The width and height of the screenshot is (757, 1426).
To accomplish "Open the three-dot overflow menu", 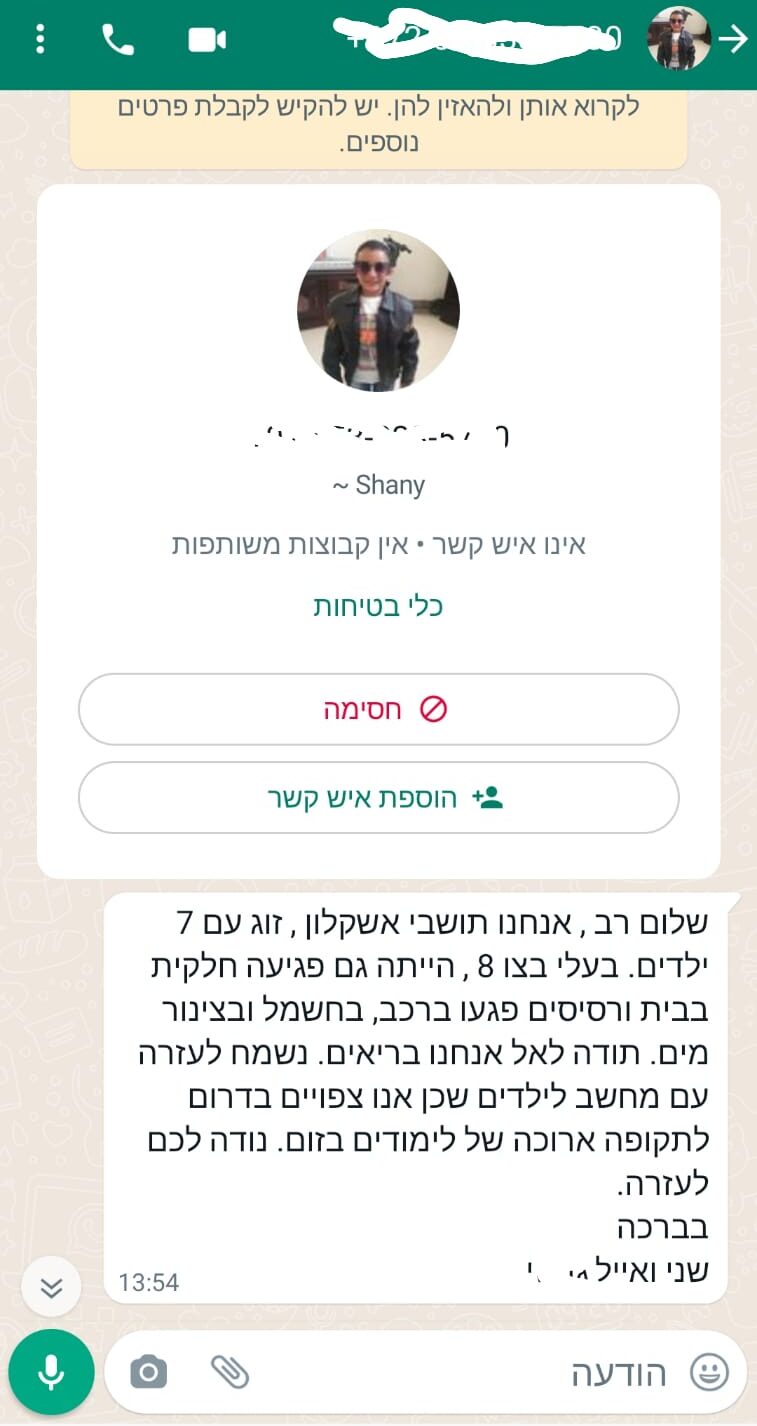I will click(x=40, y=40).
